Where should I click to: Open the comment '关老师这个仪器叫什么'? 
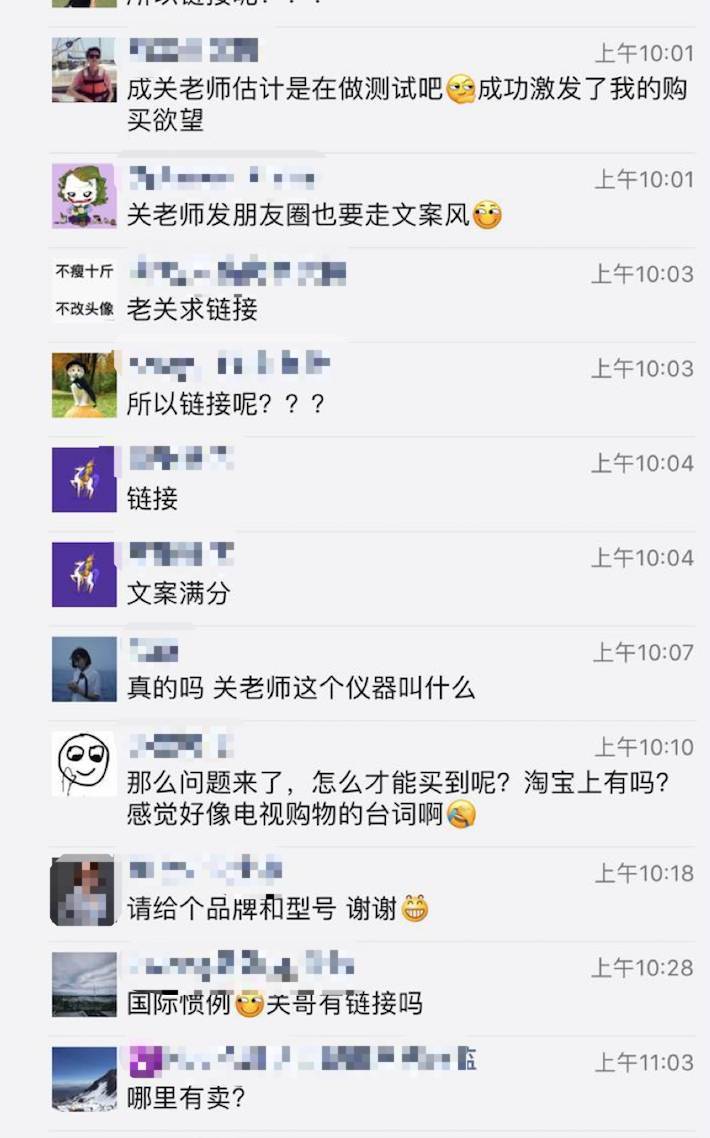[300, 688]
